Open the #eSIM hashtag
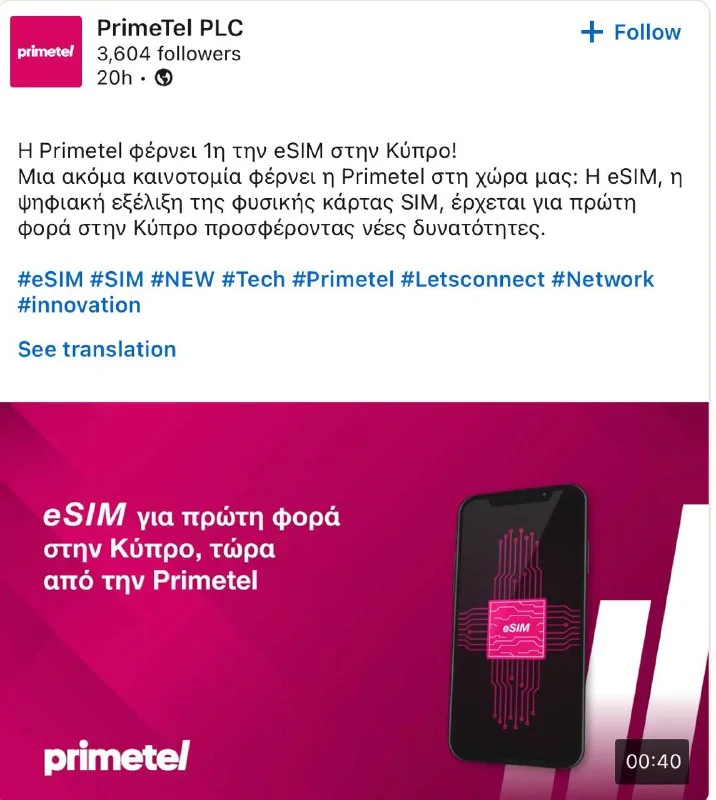Viewport: 716px width, 800px height. click(50, 278)
